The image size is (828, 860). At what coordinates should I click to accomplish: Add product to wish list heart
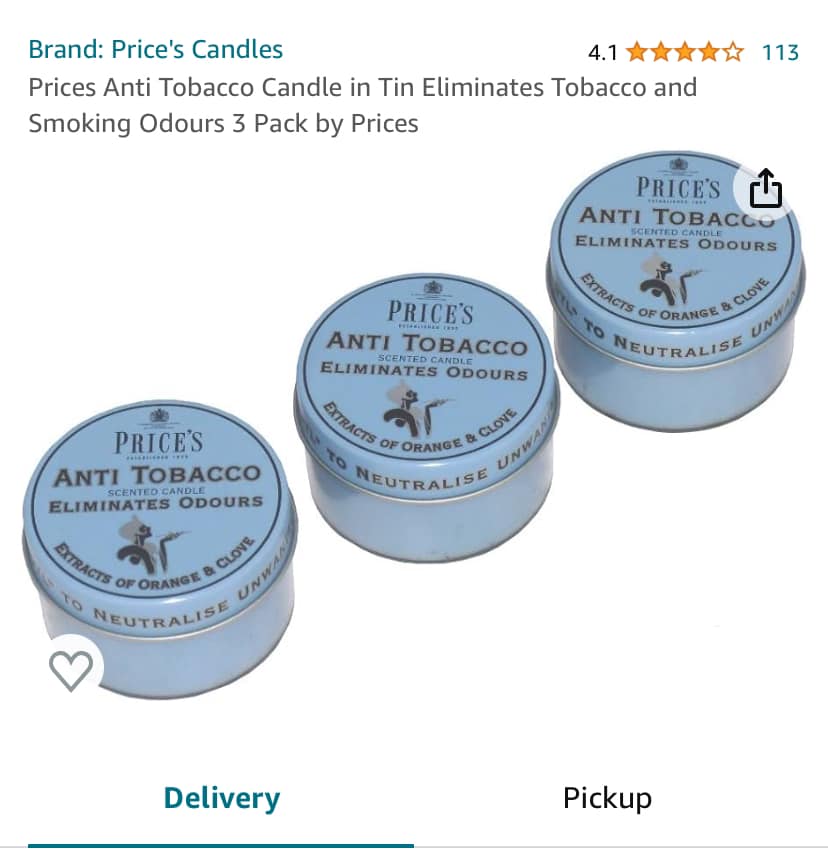(71, 670)
